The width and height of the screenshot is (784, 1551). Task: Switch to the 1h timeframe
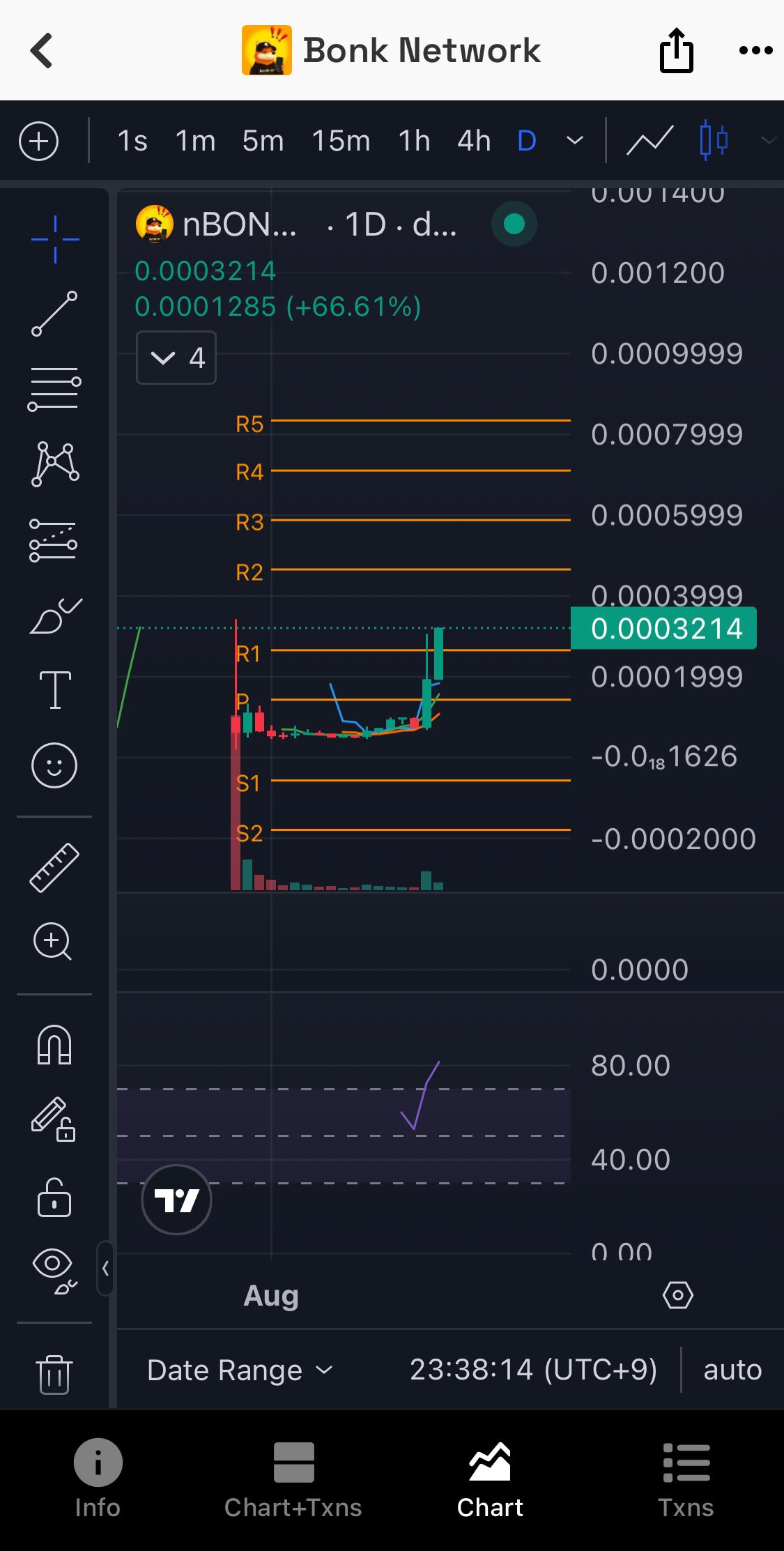pos(414,142)
